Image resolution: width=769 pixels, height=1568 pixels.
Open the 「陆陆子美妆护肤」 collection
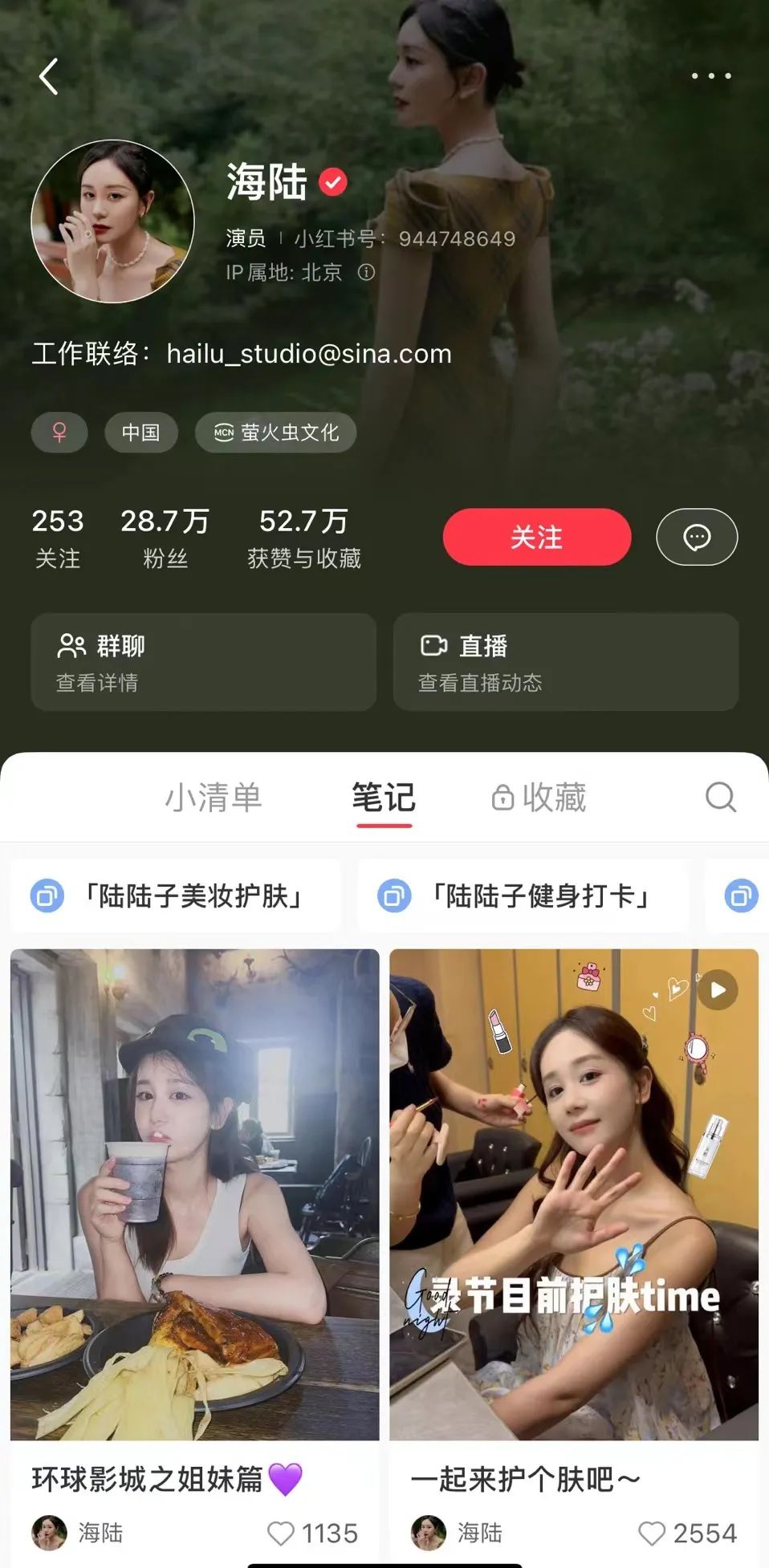coord(175,896)
